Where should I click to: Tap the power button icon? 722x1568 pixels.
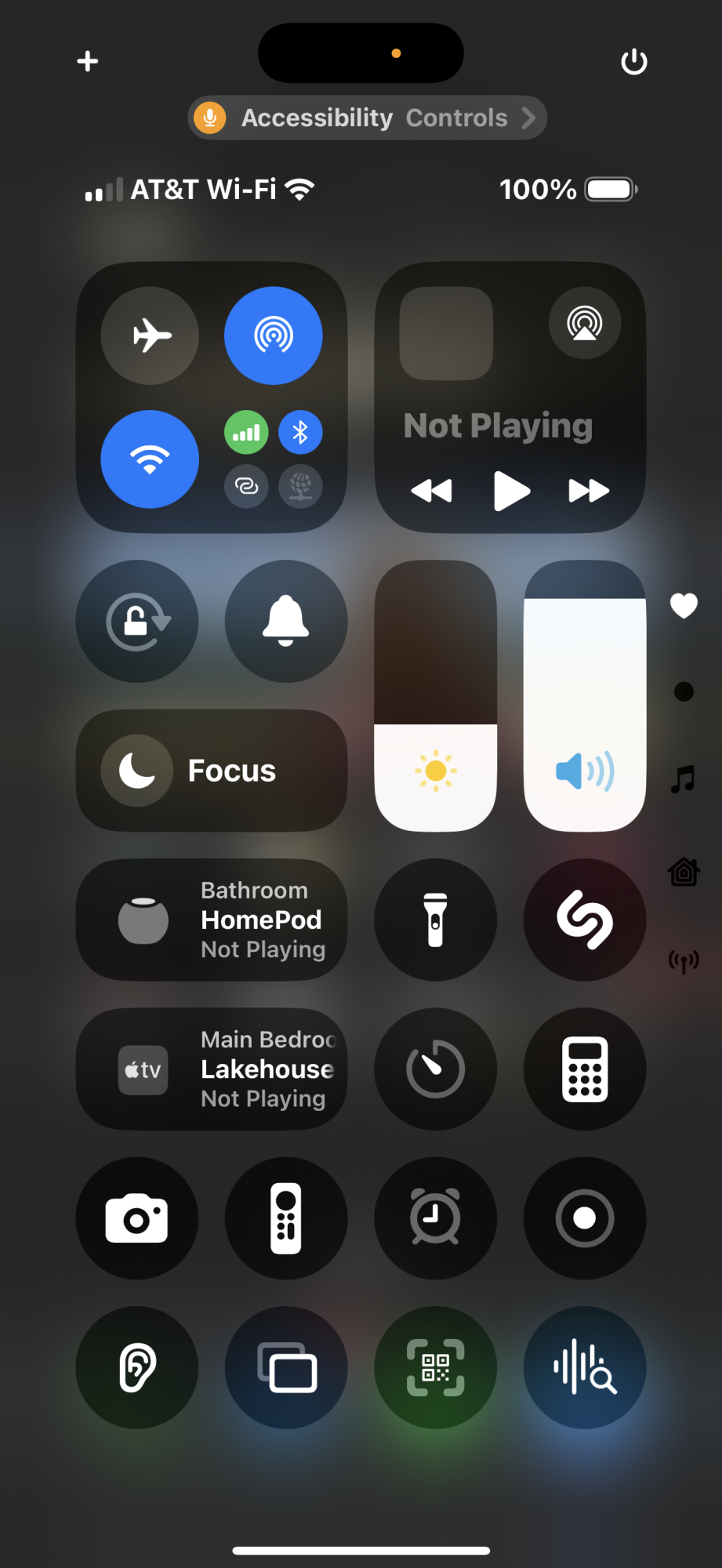633,61
